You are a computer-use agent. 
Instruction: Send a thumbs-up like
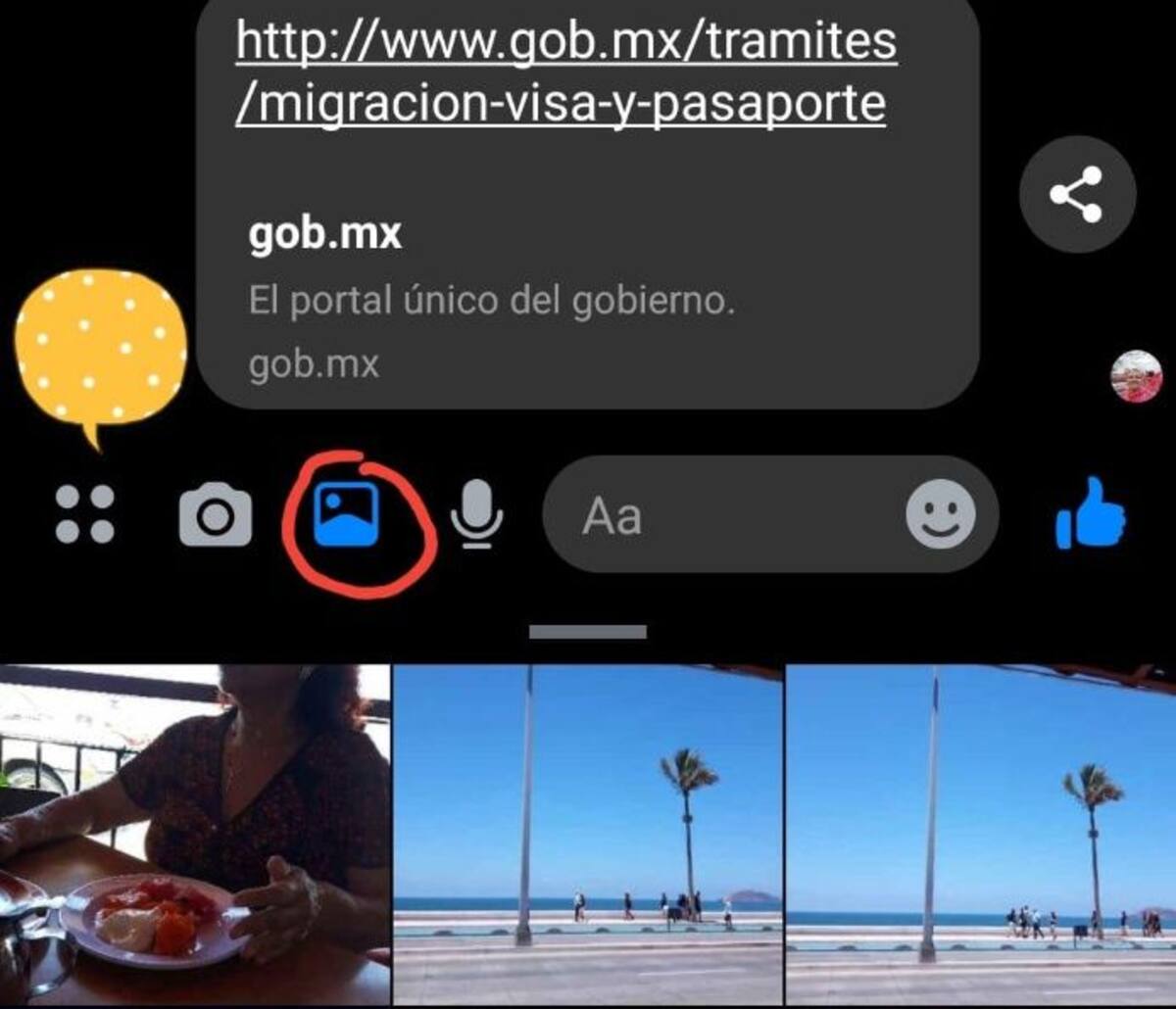point(1090,514)
